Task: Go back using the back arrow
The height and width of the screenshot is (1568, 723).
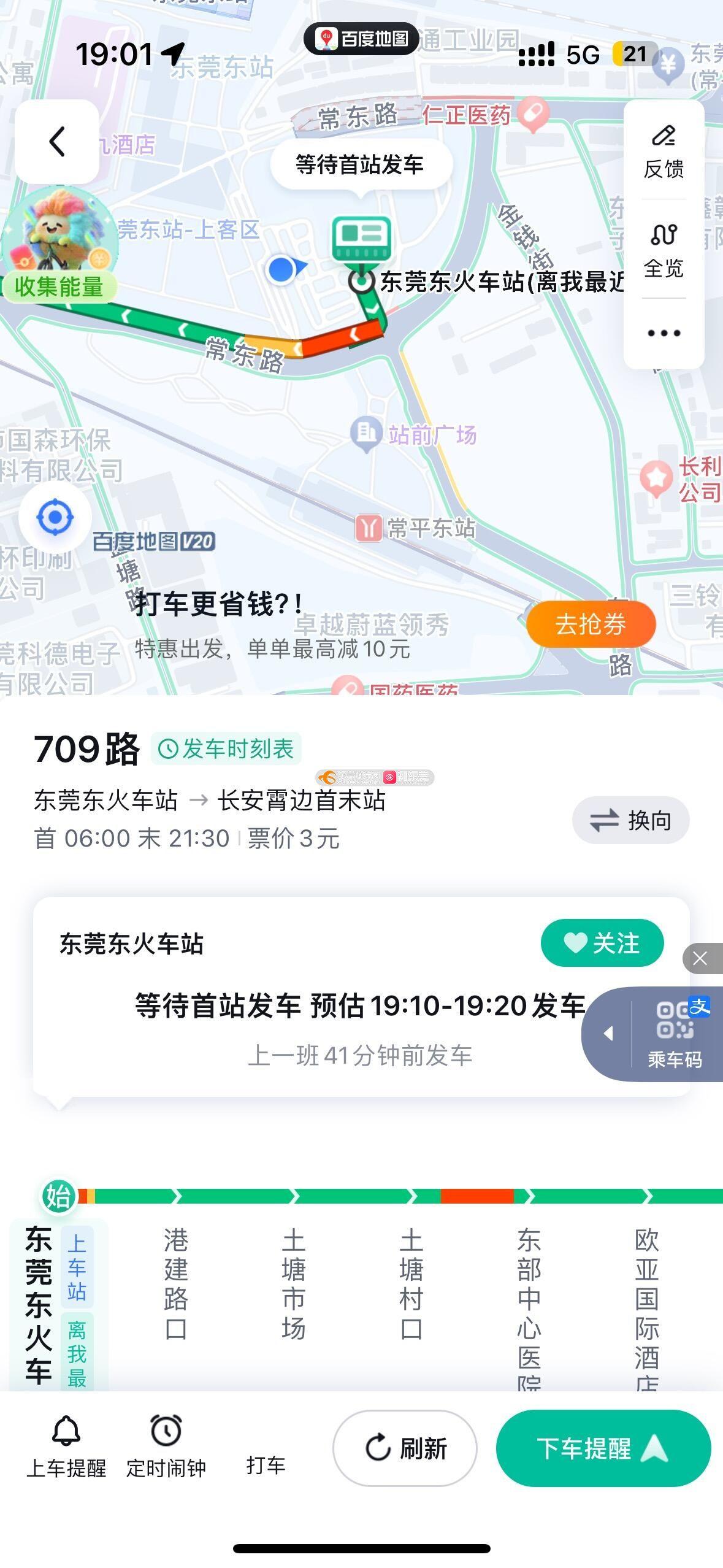Action: pos(57,142)
